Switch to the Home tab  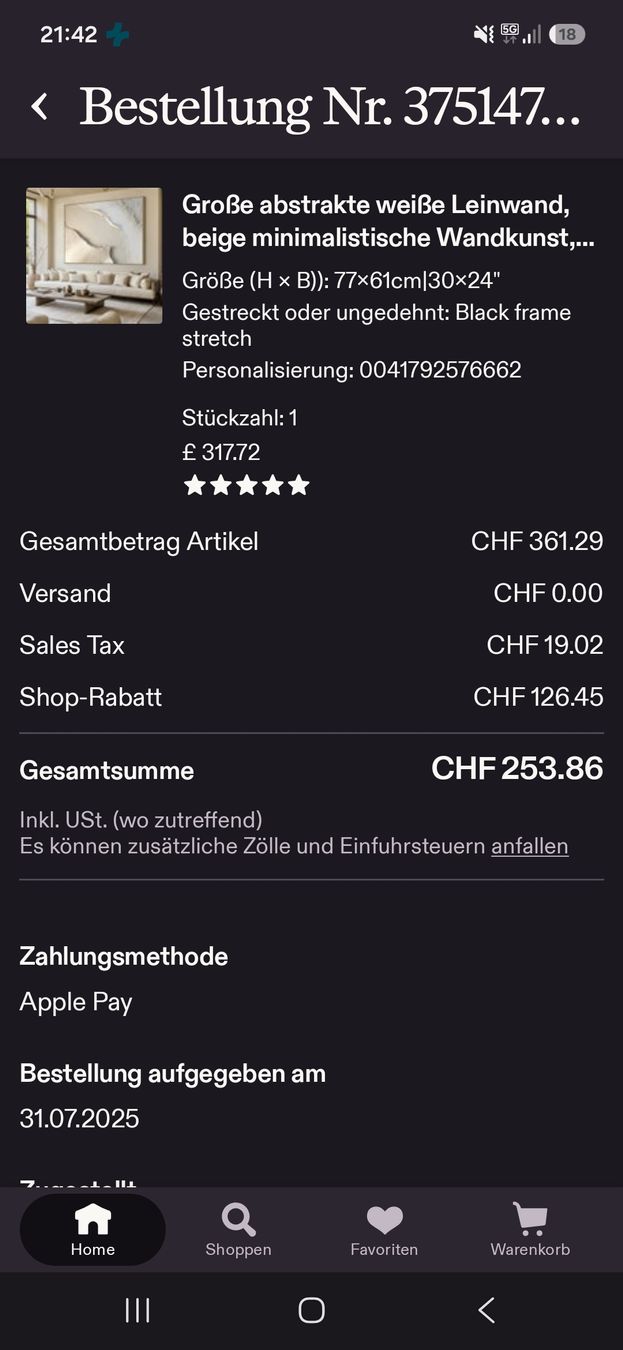point(93,1230)
